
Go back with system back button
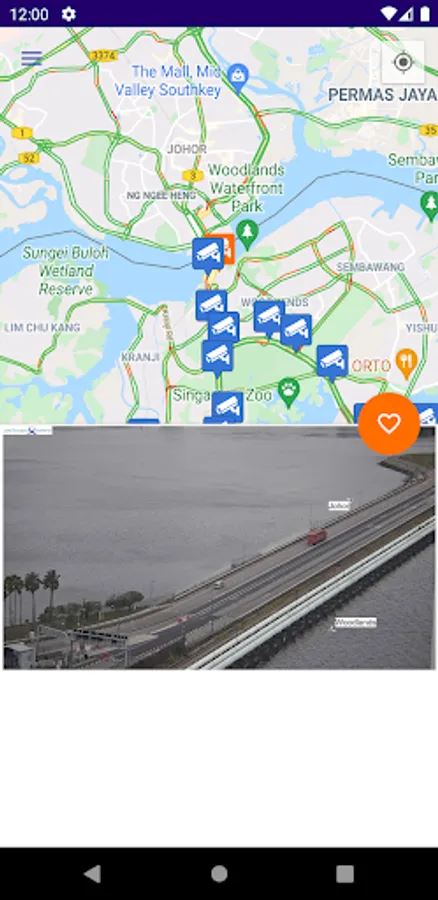[x=92, y=874]
